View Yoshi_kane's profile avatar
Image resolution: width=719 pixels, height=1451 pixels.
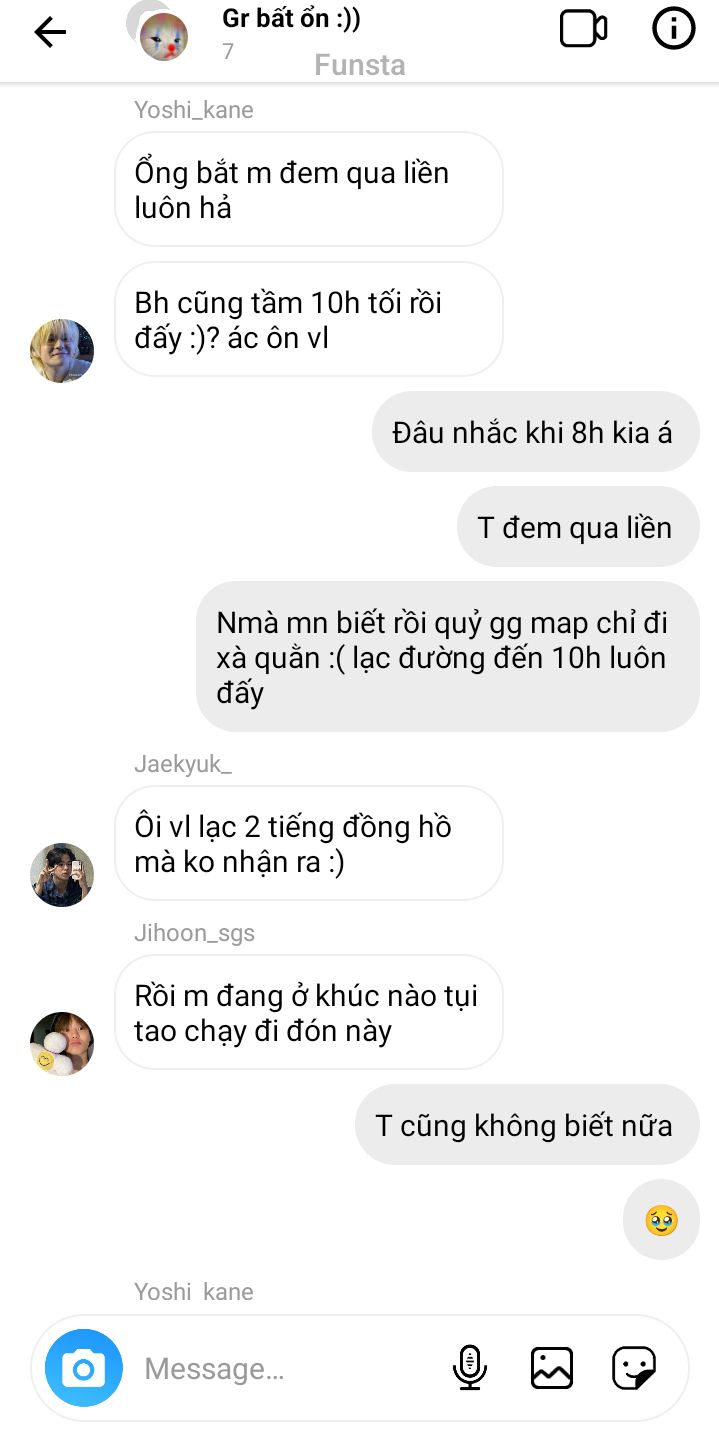[x=62, y=351]
